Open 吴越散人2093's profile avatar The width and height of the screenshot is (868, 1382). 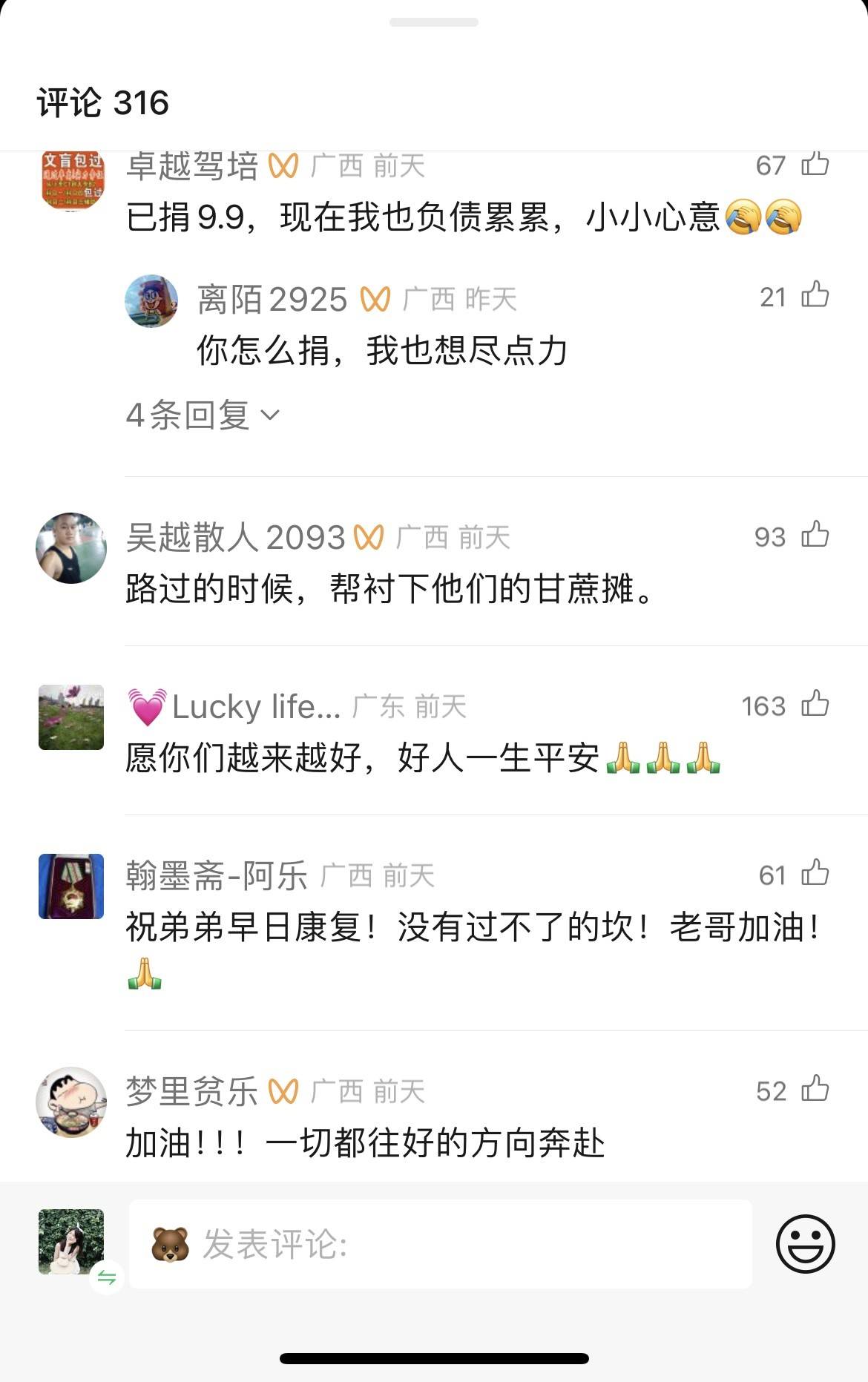(71, 547)
